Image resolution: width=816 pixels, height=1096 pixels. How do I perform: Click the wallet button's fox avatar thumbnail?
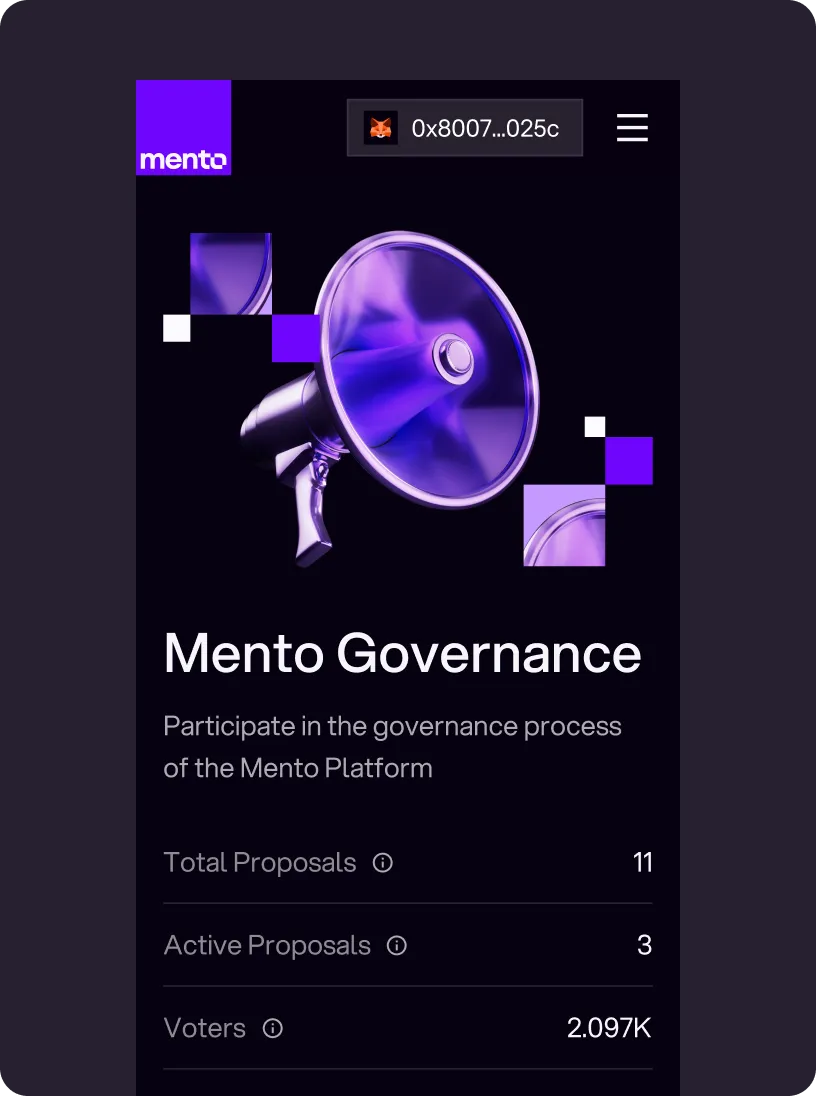(383, 127)
